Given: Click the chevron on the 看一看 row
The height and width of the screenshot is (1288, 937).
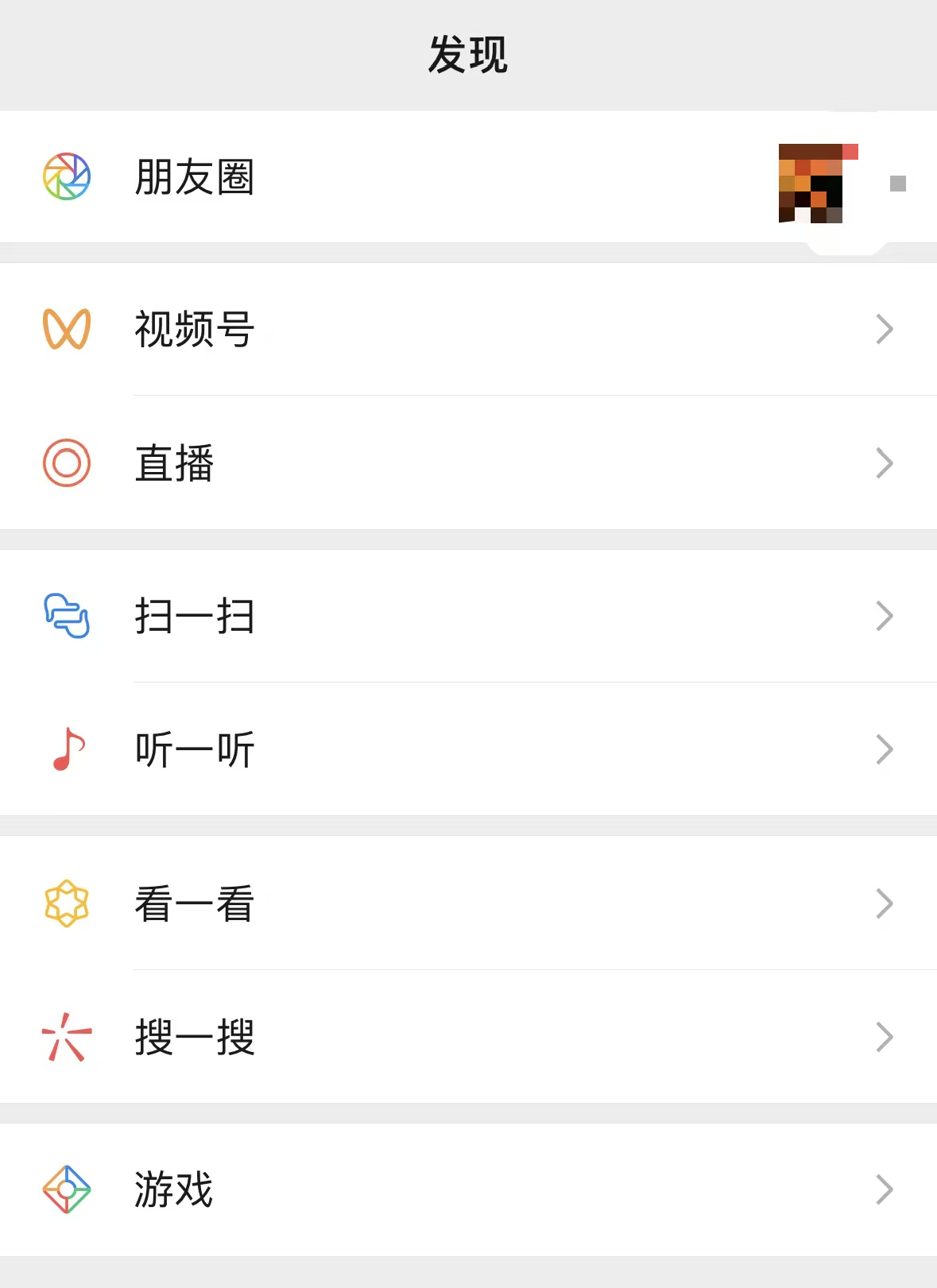Looking at the screenshot, I should (884, 902).
